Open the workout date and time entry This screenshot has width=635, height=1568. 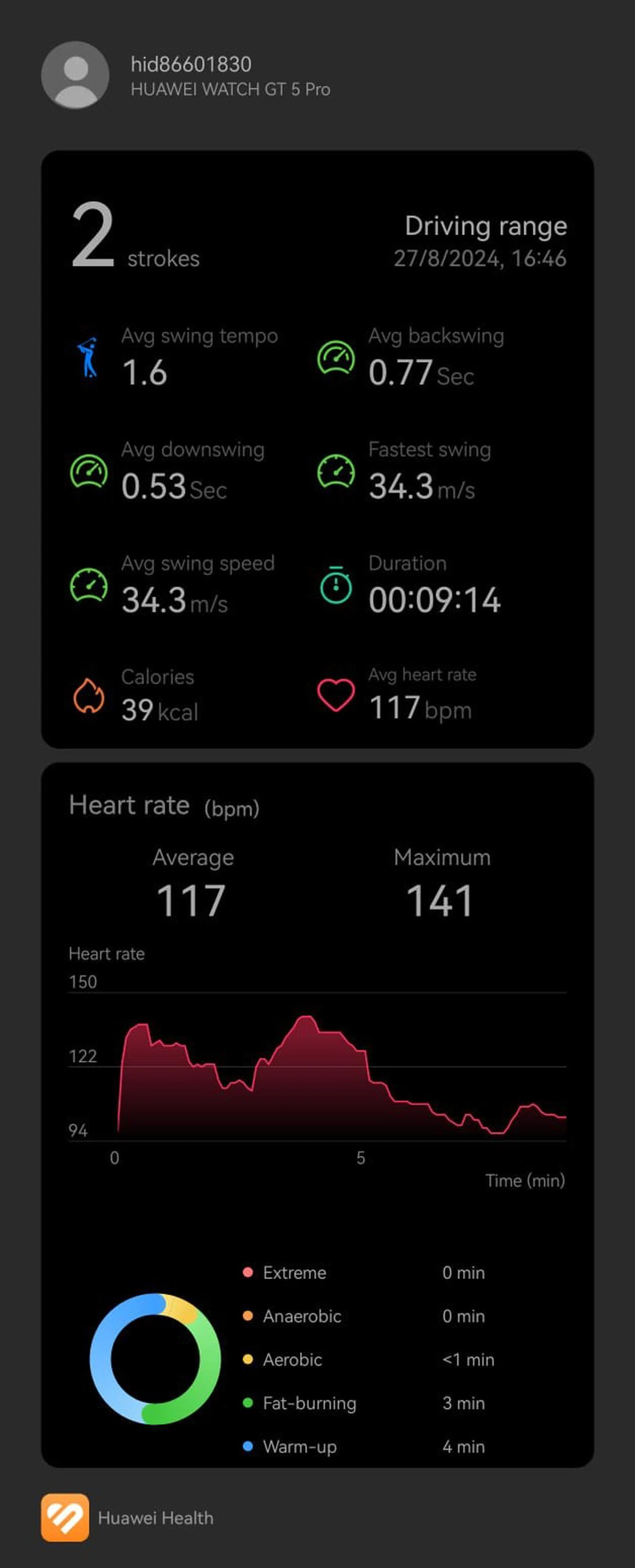point(480,259)
